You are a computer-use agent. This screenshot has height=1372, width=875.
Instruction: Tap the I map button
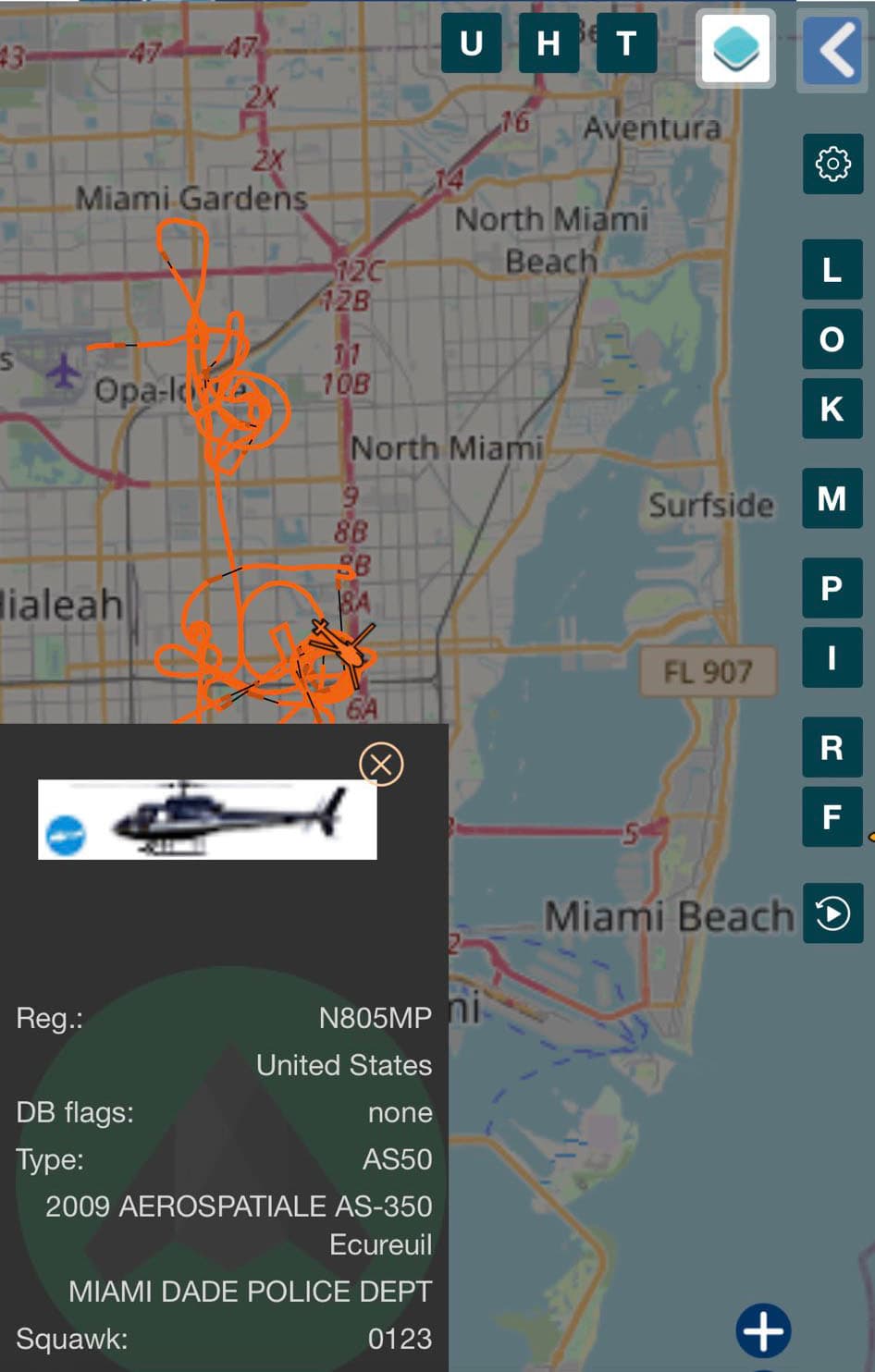click(x=832, y=657)
